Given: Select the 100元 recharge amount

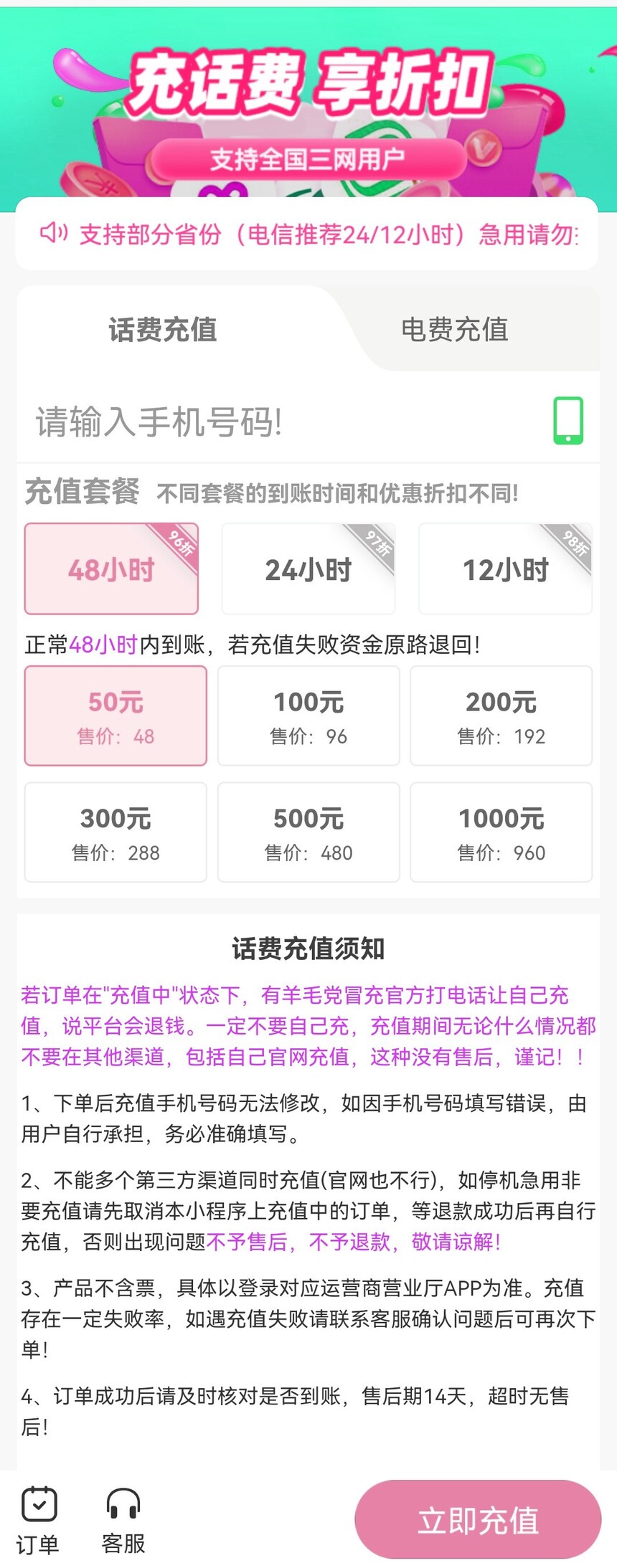Looking at the screenshot, I should pyautogui.click(x=308, y=716).
